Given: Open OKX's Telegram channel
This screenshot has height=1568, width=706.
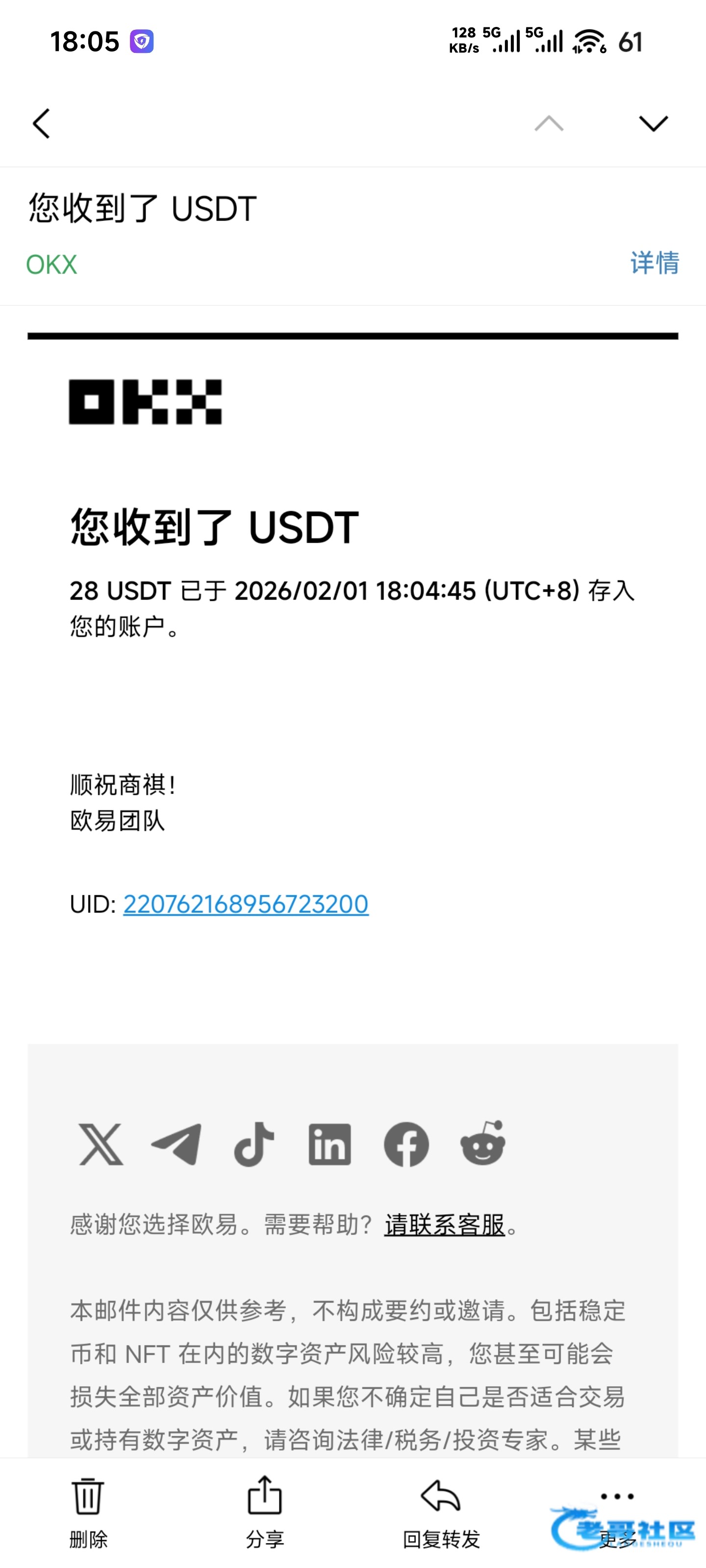Looking at the screenshot, I should pyautogui.click(x=176, y=1145).
